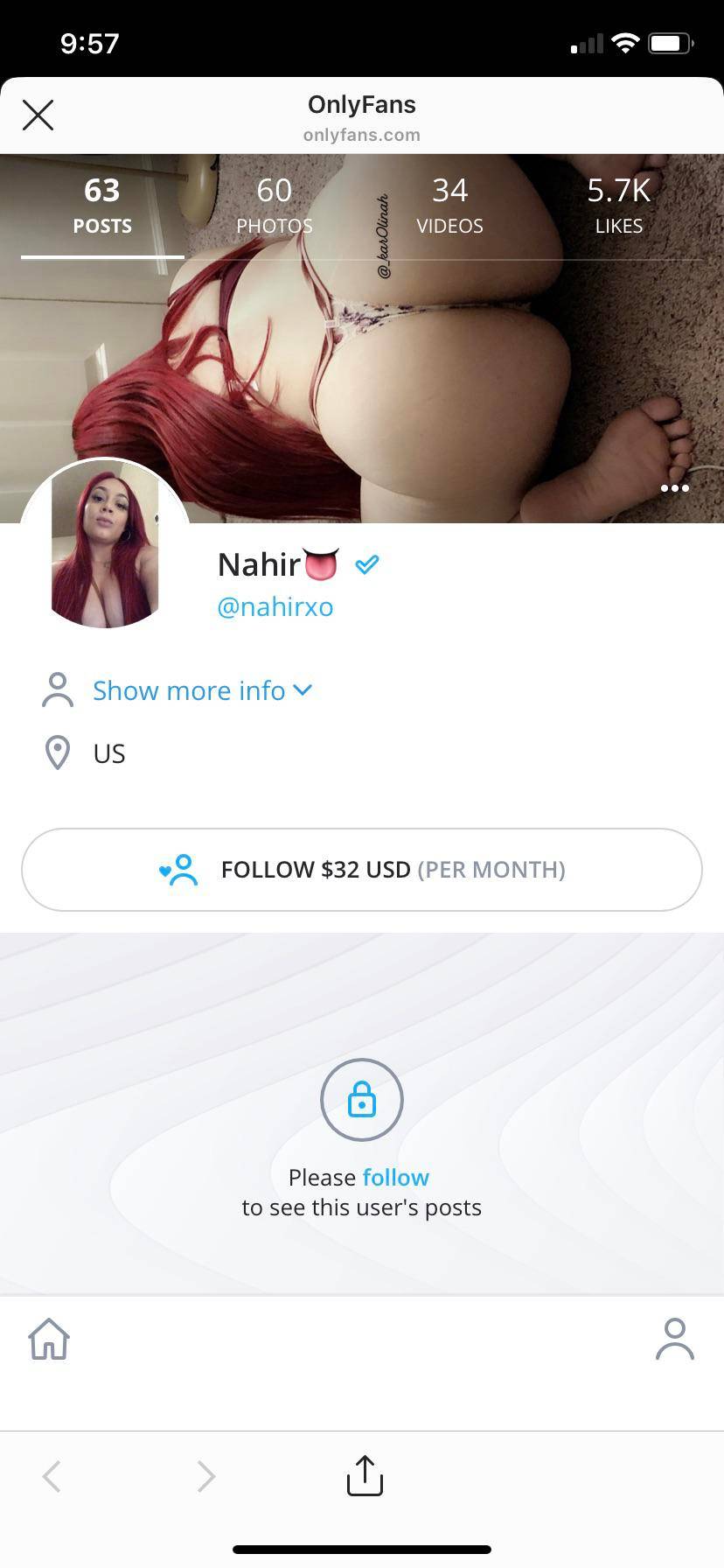
Task: Switch to the PHOTOS stats tab
Action: tap(275, 204)
